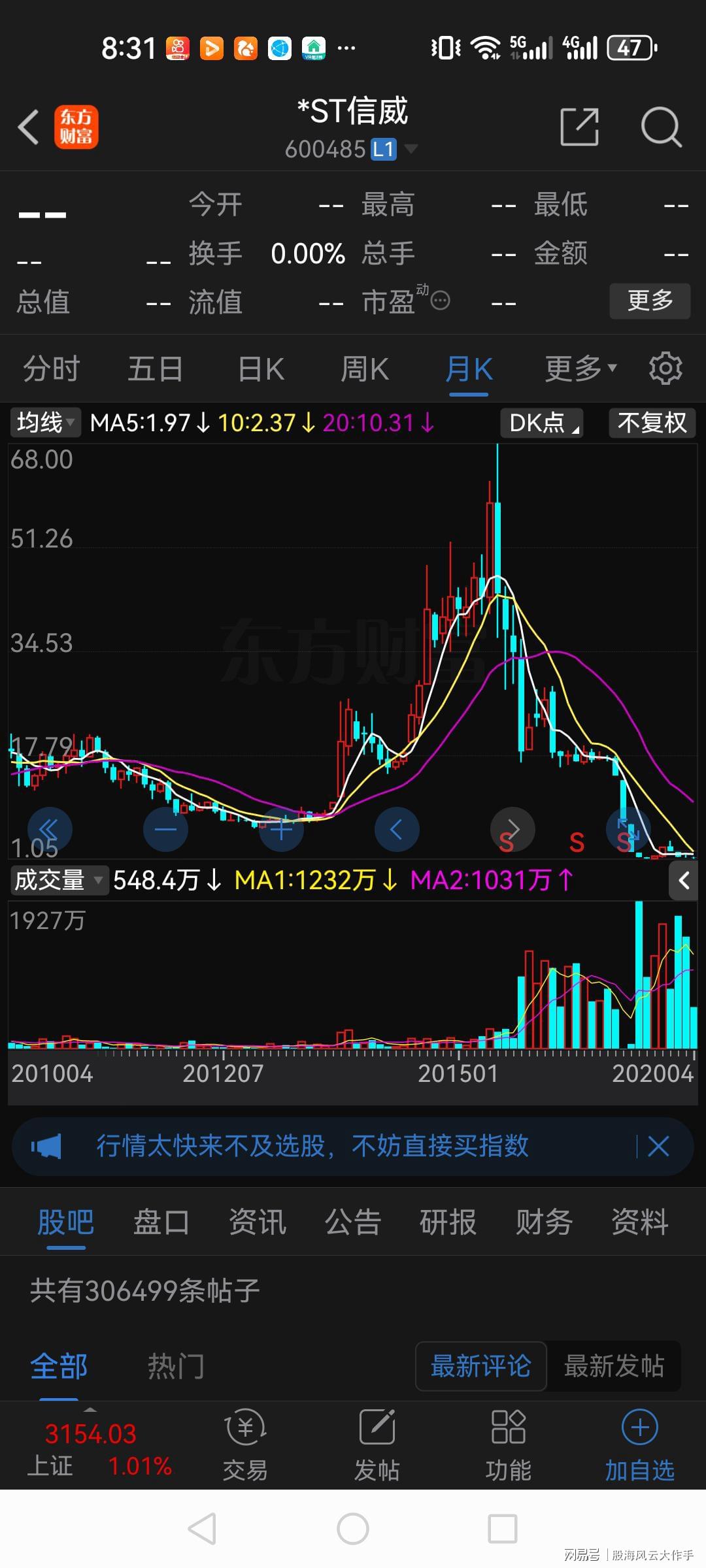Expand the 成交量 indicator dropdown
The image size is (706, 1568).
pos(58,880)
